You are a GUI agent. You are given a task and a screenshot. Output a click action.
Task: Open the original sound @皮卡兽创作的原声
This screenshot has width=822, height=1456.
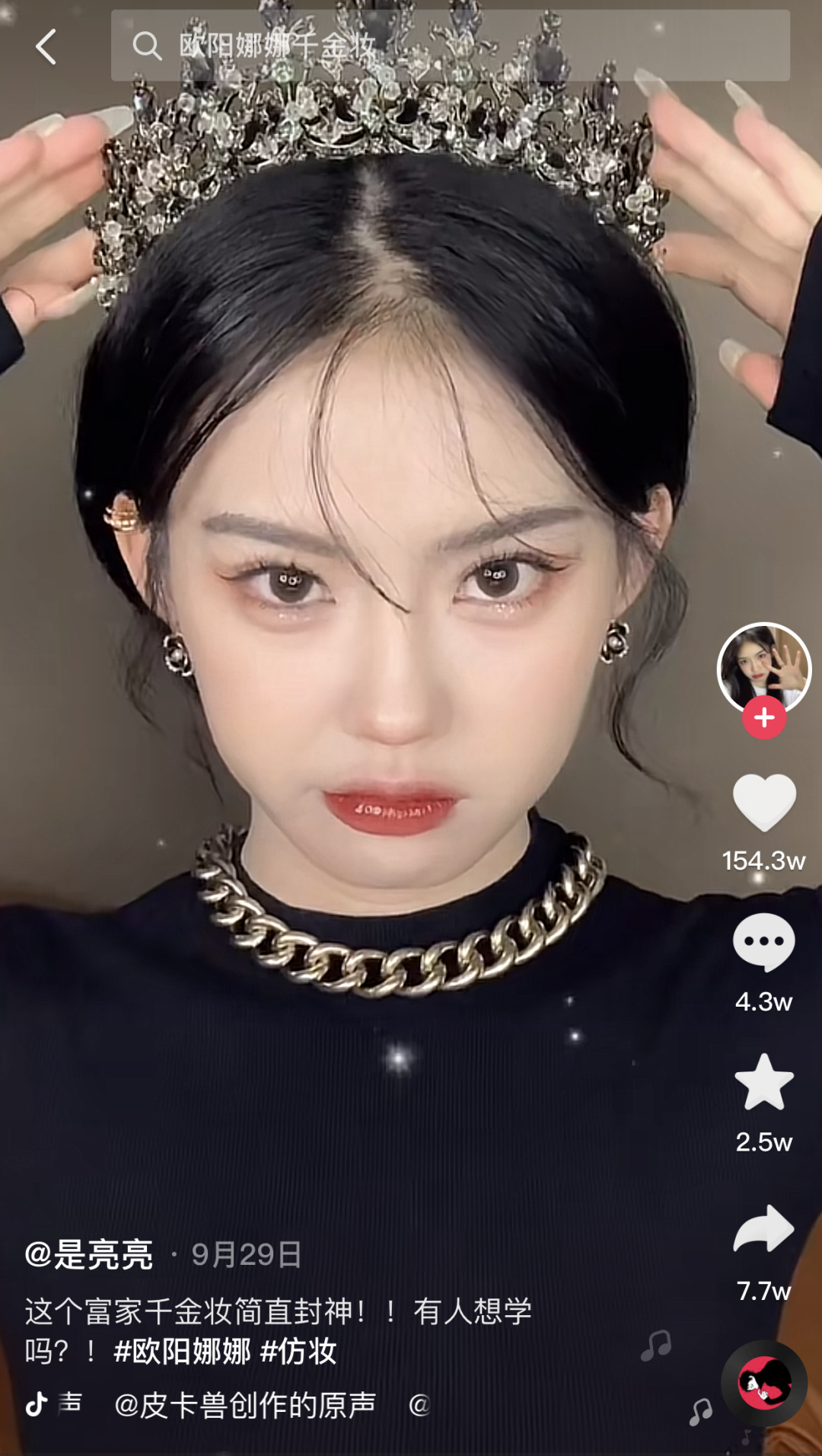[245, 1405]
